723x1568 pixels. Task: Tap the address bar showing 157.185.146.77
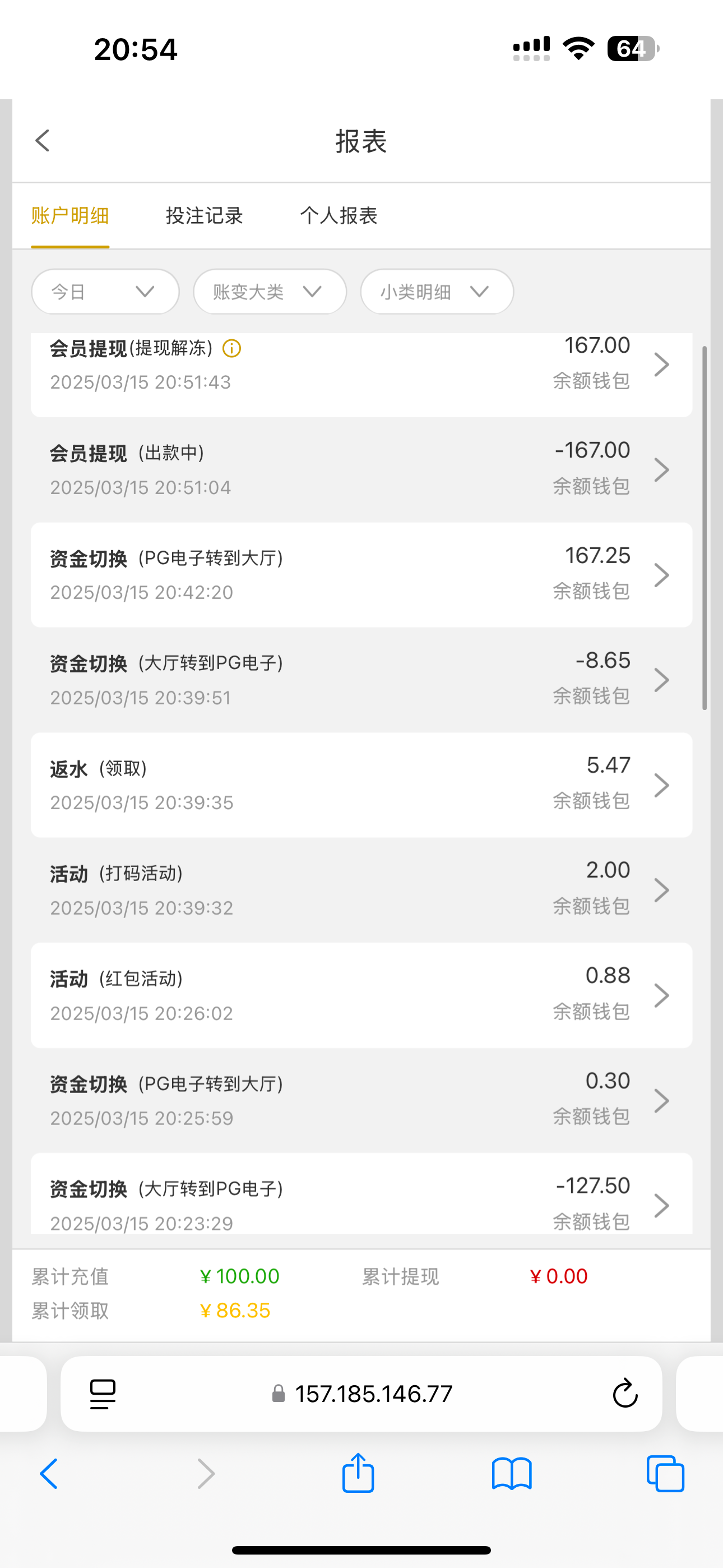(373, 1393)
